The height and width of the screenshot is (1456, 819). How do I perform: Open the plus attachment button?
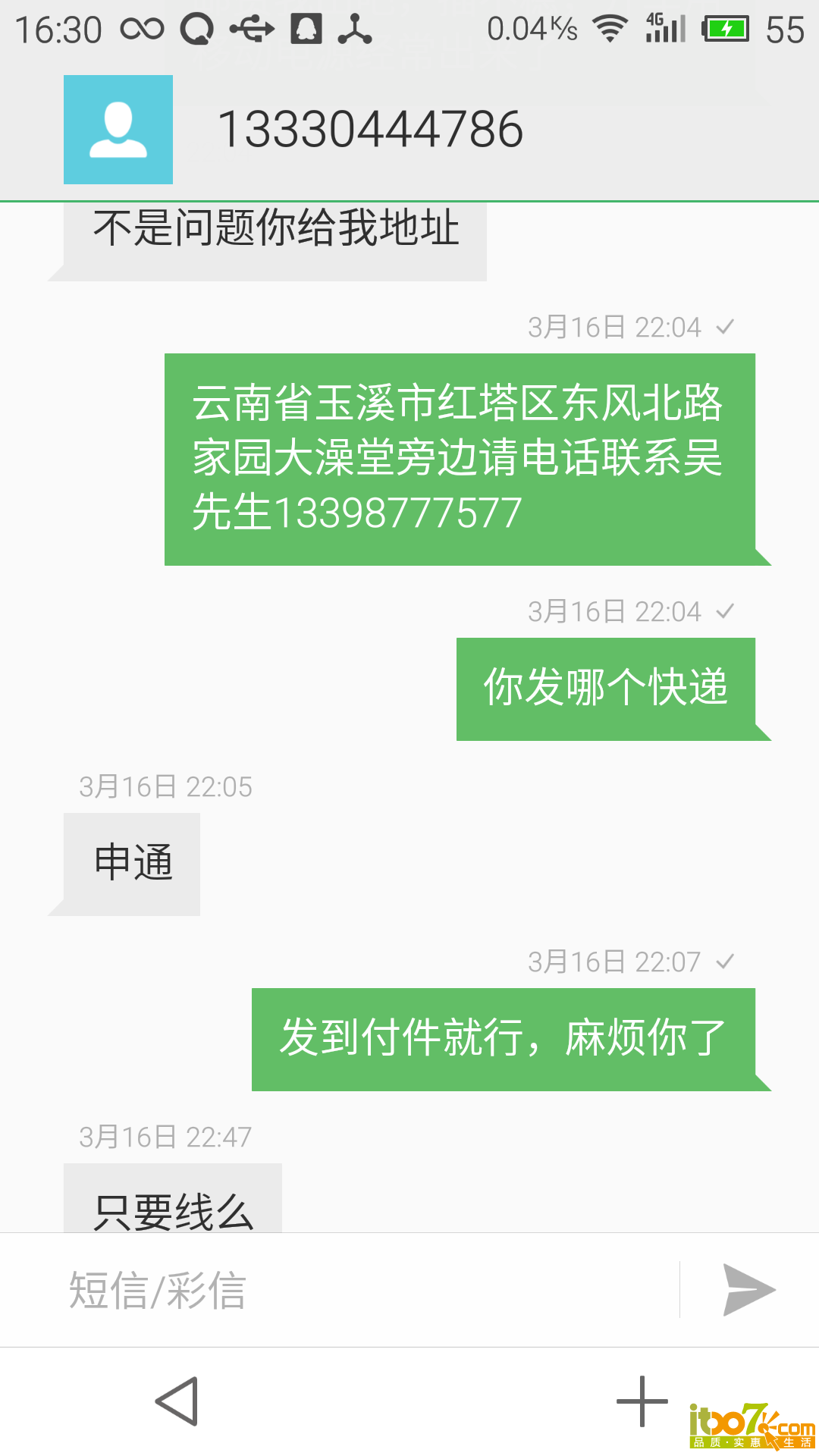coord(642,1401)
